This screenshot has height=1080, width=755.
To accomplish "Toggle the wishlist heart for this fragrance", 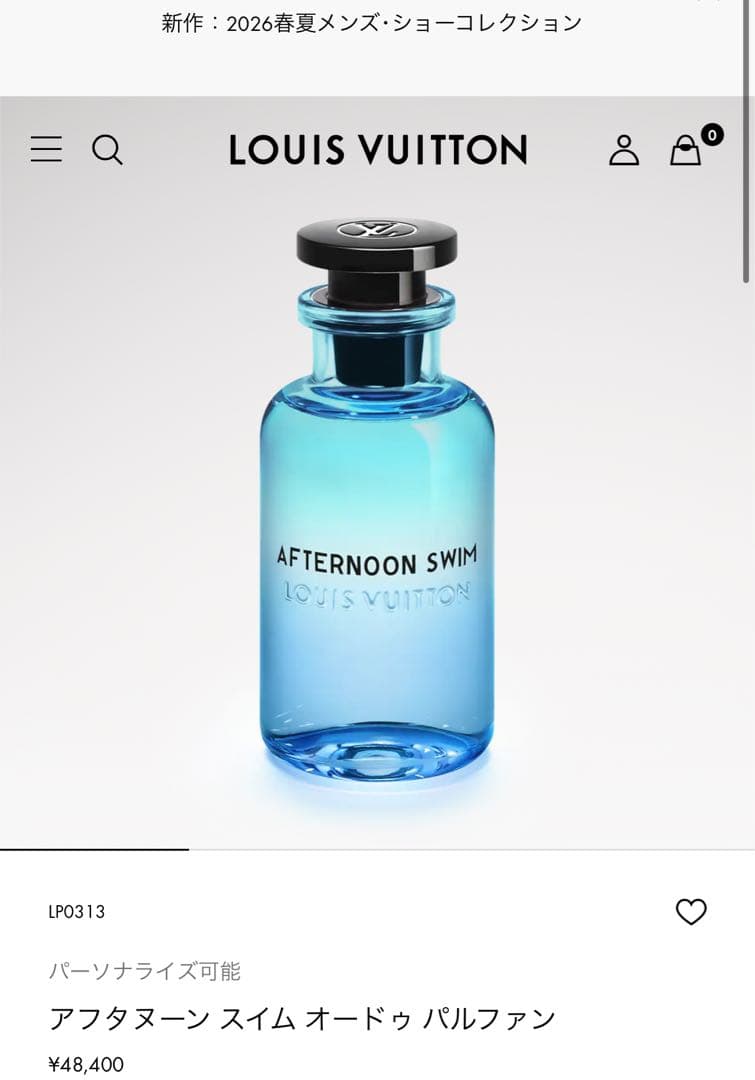I will [691, 912].
